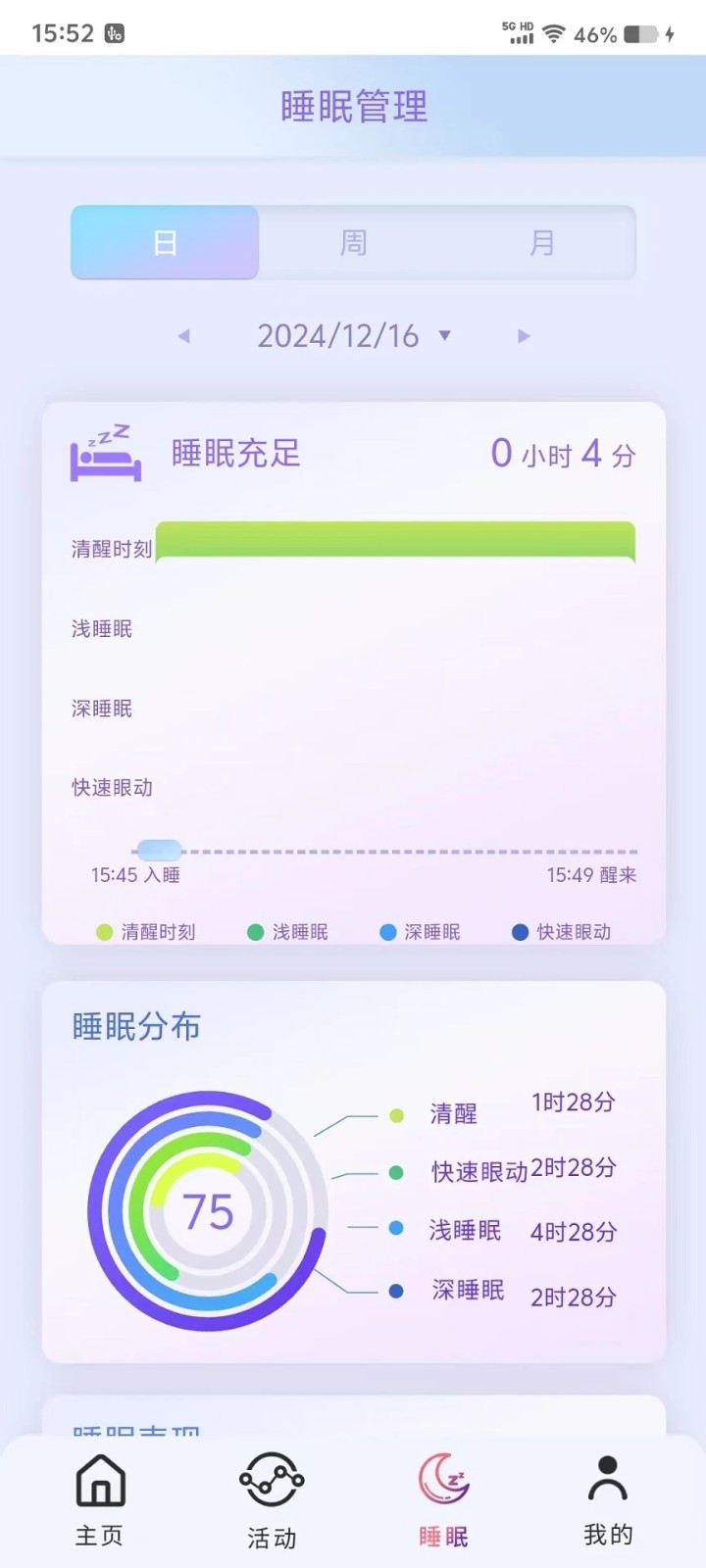The width and height of the screenshot is (706, 1568).
Task: Tap the sleep timeline slider handle
Action: coord(159,850)
